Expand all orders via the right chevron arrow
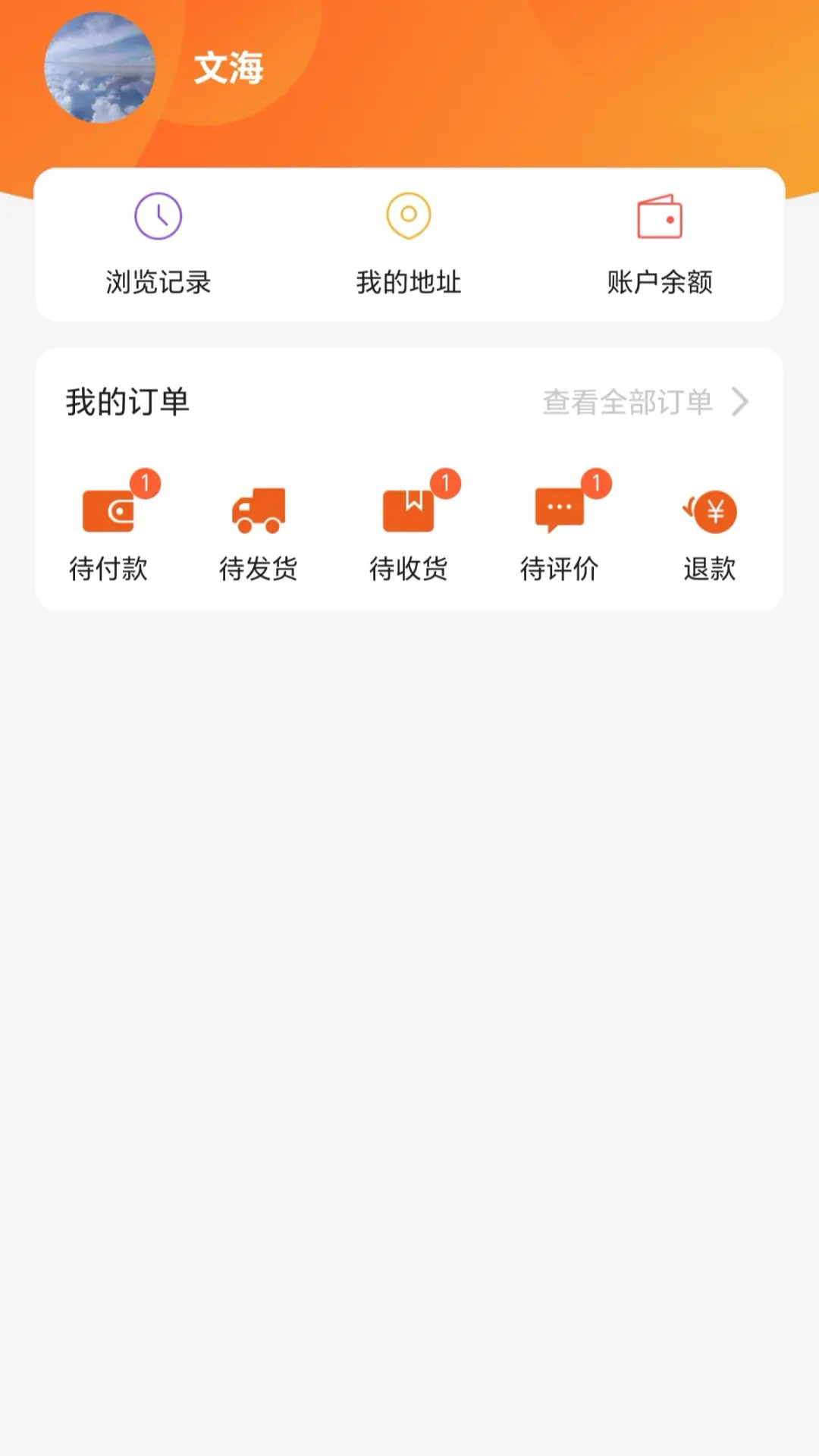This screenshot has height=1456, width=819. tap(739, 403)
